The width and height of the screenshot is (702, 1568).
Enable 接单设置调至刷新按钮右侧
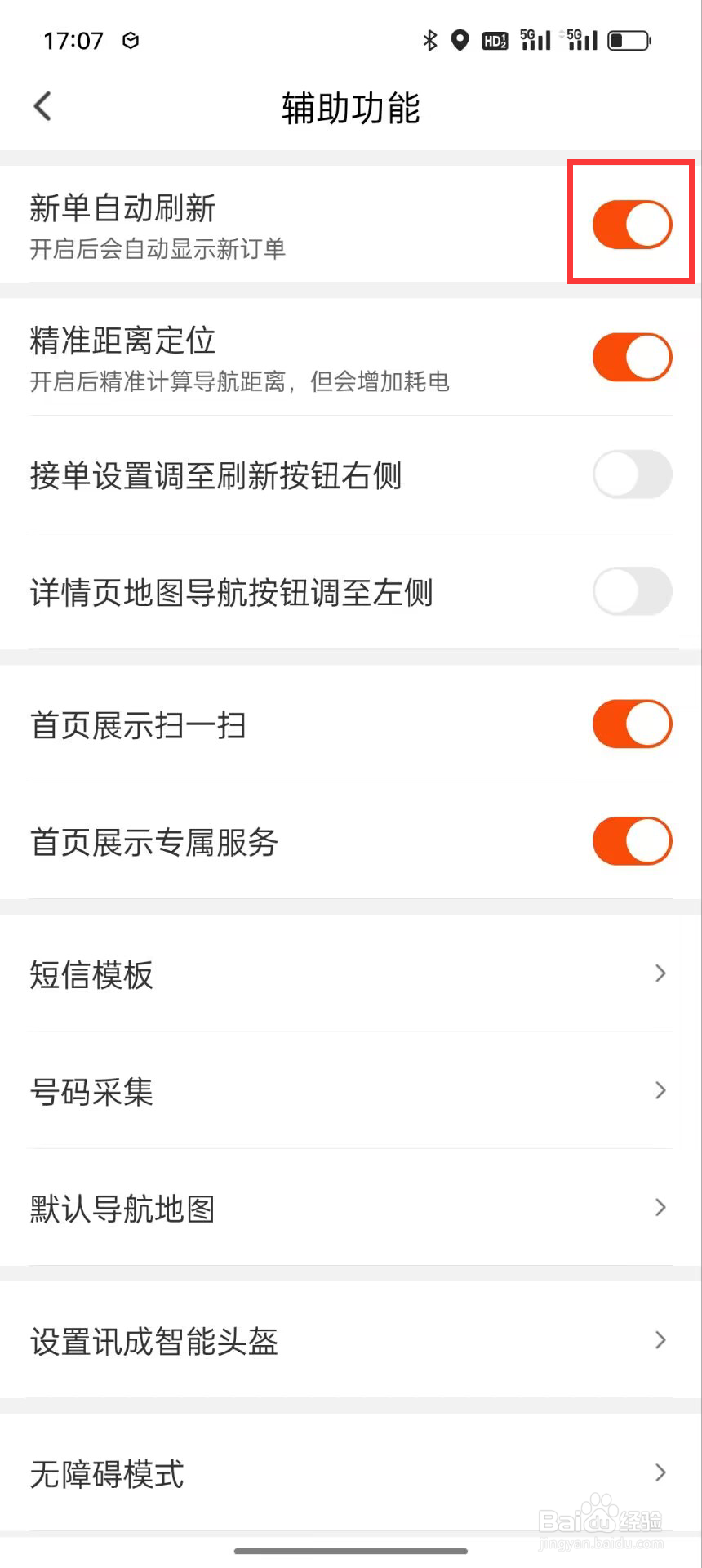[631, 474]
